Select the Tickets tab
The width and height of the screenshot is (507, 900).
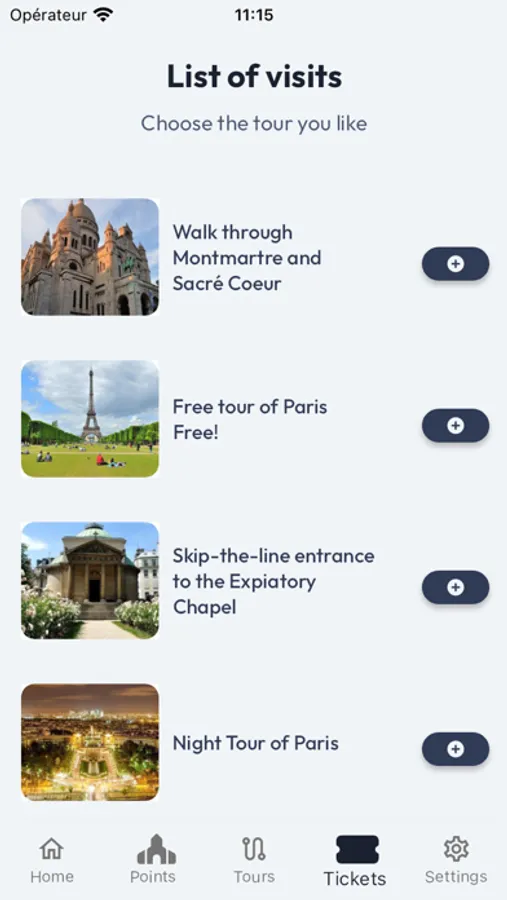pos(355,861)
